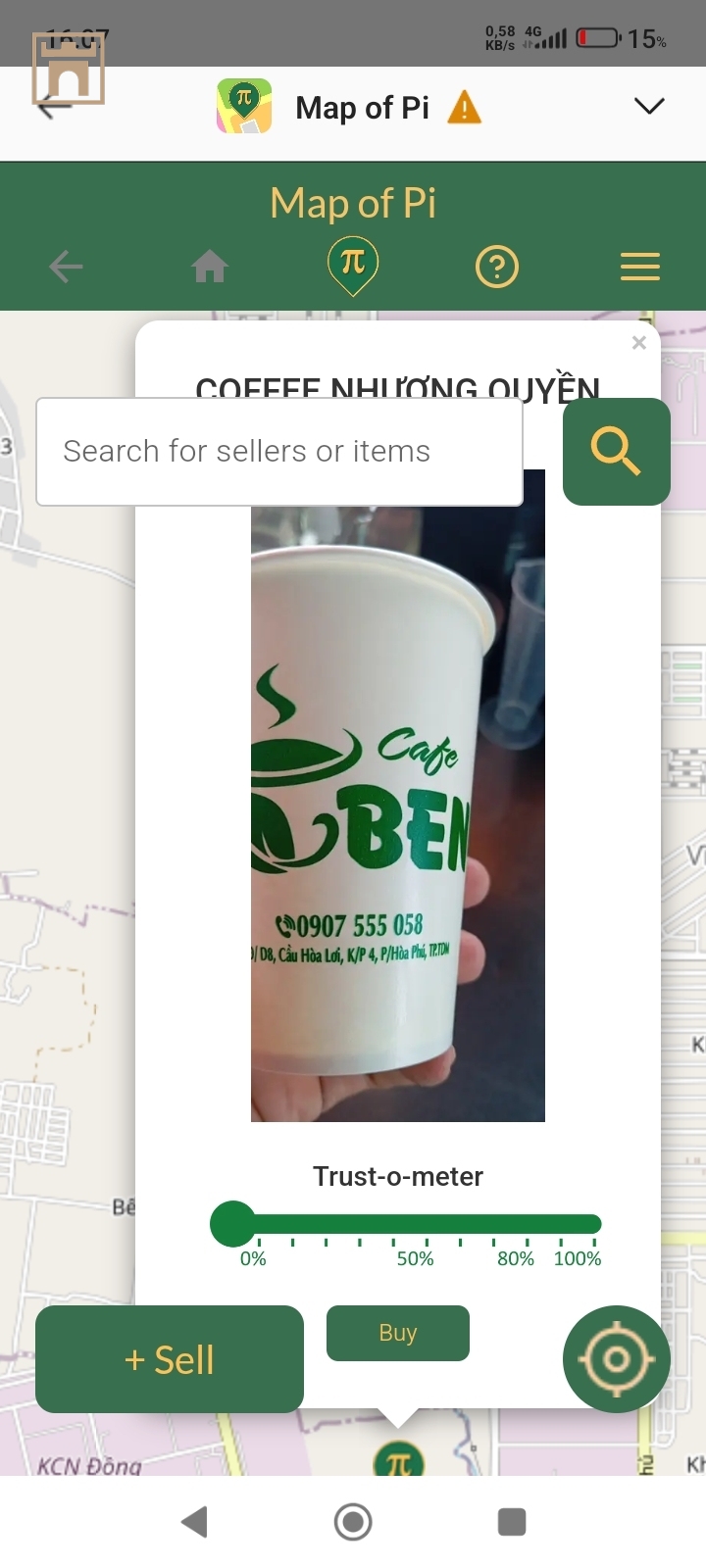Expand the Map of Pi dropdown chevron
The height and width of the screenshot is (1568, 706).
(x=649, y=106)
